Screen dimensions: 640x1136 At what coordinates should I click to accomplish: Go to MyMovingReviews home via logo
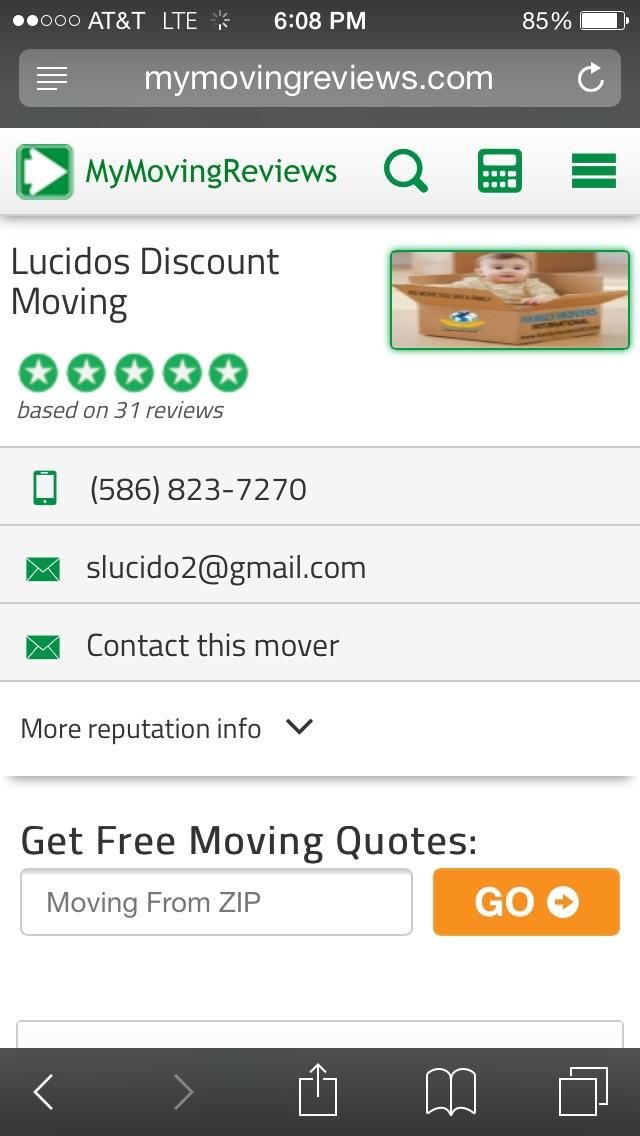coord(177,172)
